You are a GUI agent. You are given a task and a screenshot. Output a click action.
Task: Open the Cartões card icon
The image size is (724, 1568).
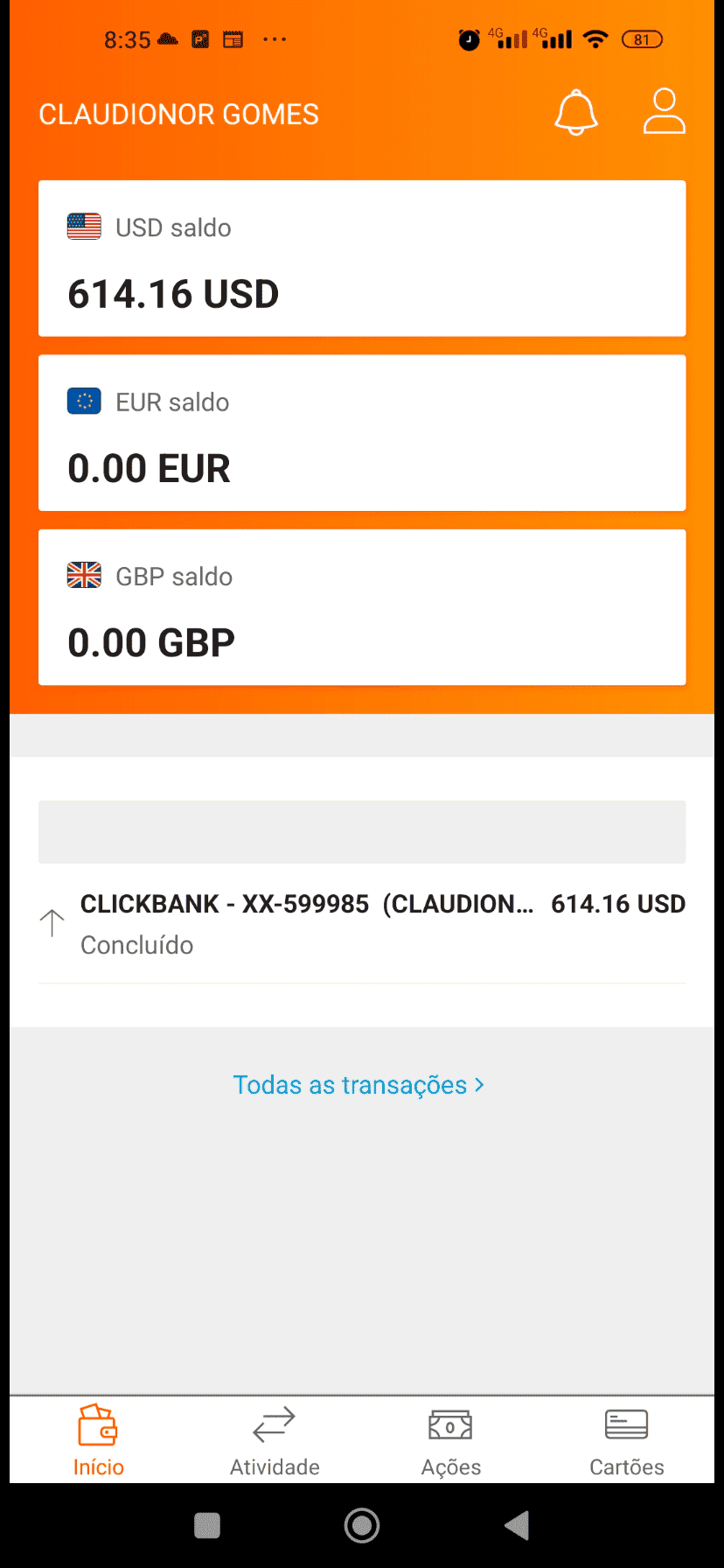pyautogui.click(x=626, y=1422)
